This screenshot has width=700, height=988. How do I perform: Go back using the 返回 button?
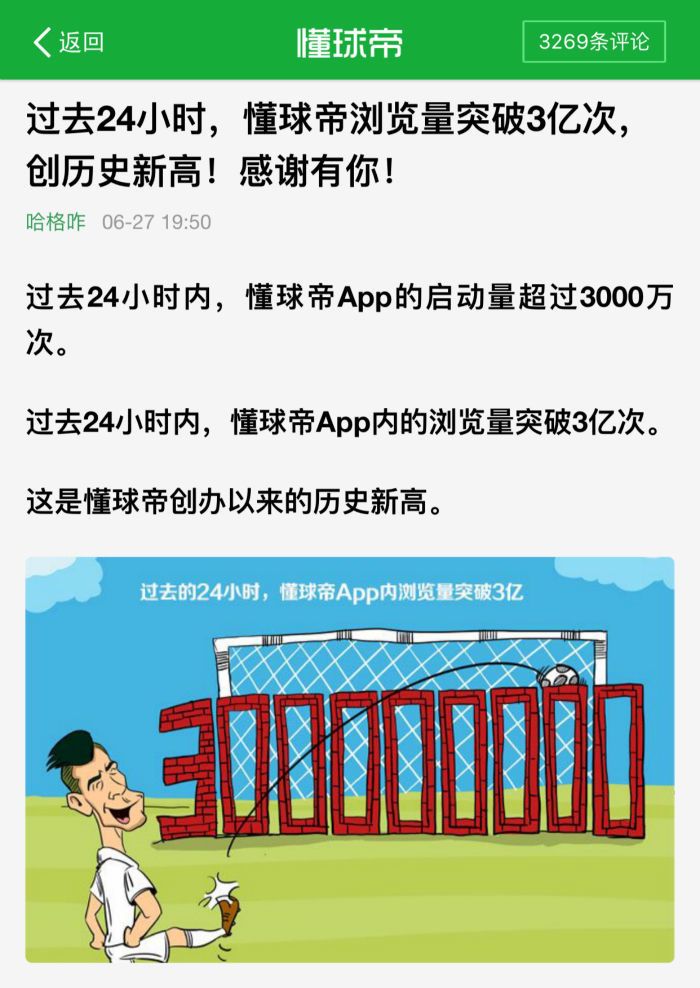pos(68,42)
